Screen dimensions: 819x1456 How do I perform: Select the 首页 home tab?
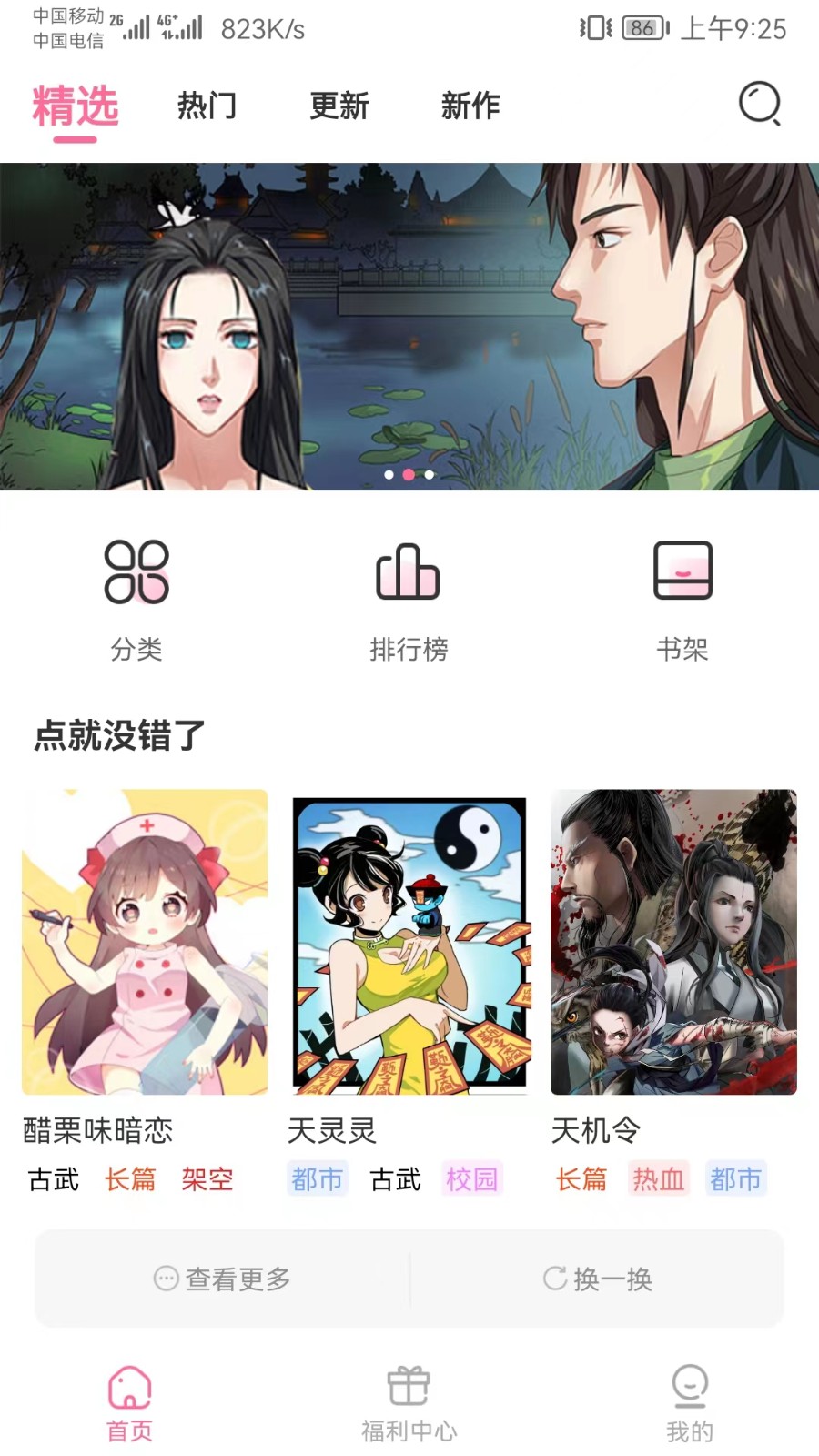(x=129, y=1404)
